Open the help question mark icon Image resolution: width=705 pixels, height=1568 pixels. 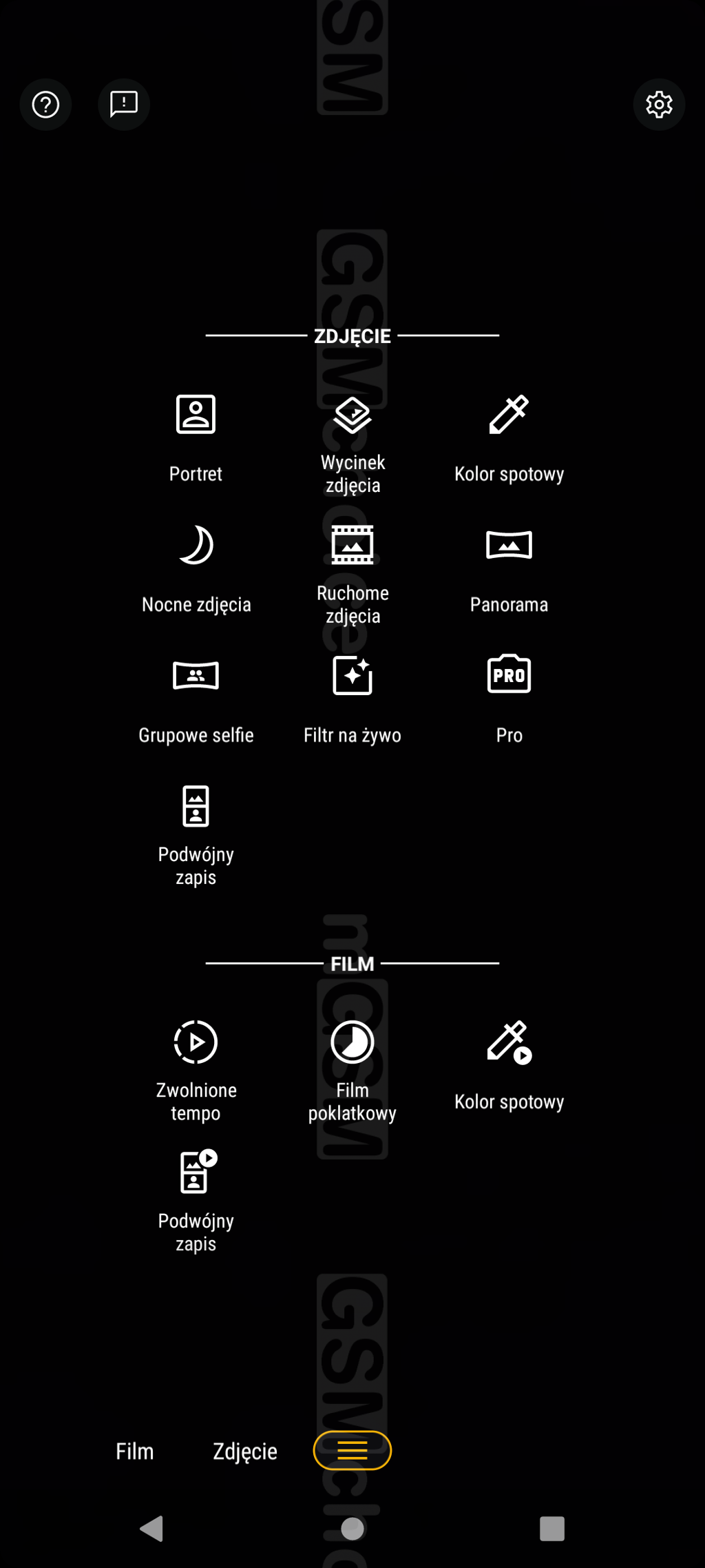click(45, 105)
